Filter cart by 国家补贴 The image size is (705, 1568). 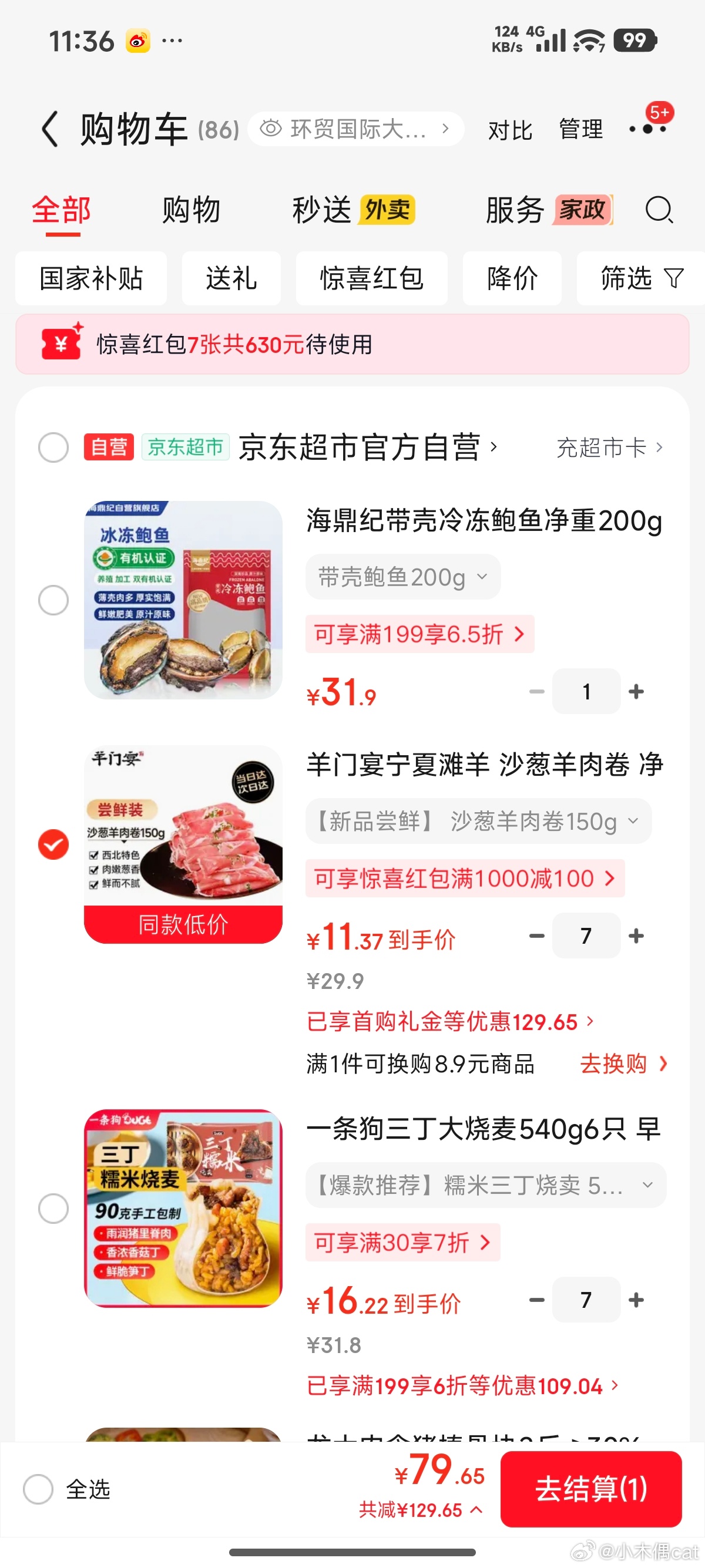(91, 279)
